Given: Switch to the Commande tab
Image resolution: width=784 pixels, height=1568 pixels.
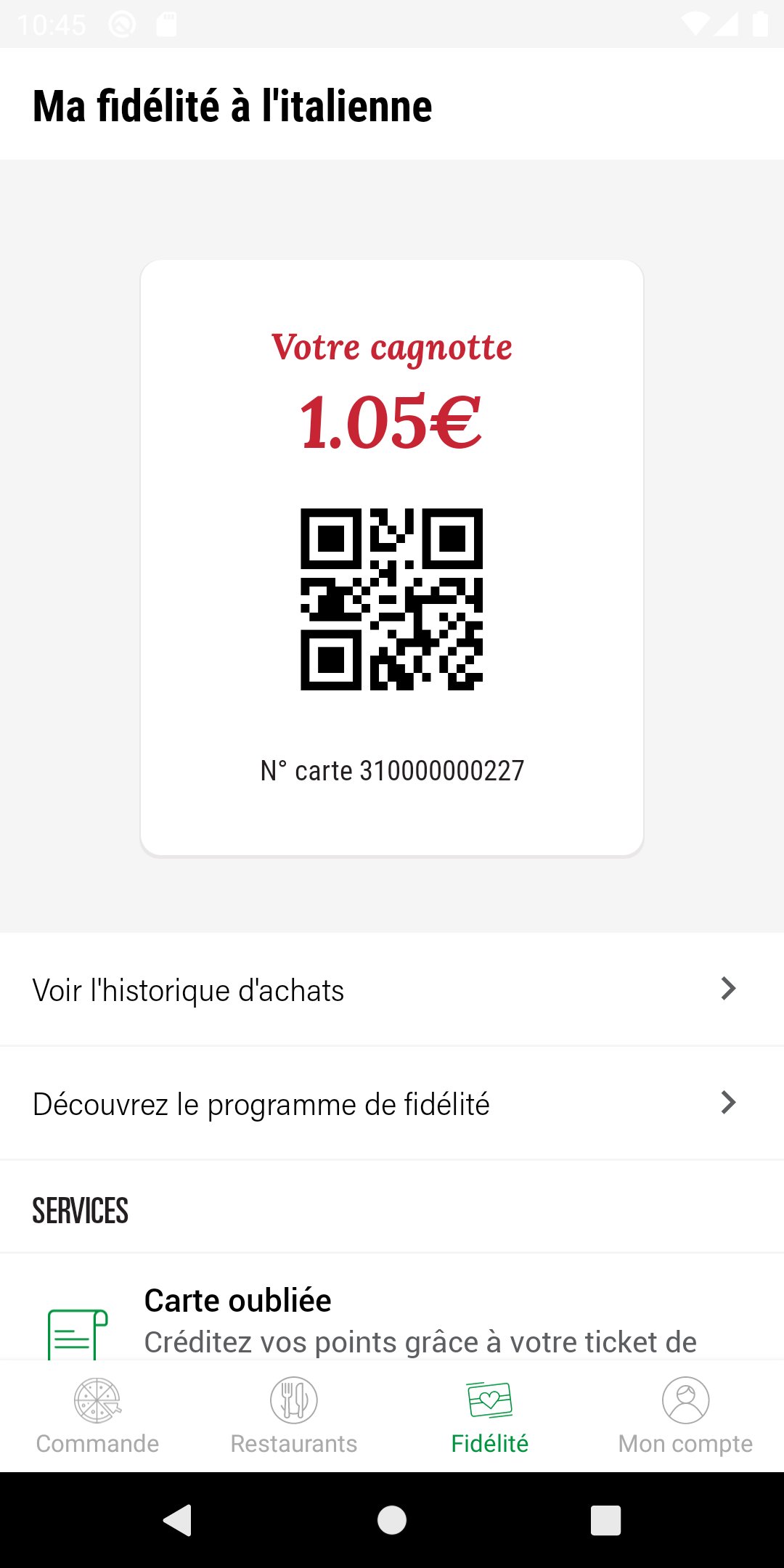Looking at the screenshot, I should pos(98,1417).
